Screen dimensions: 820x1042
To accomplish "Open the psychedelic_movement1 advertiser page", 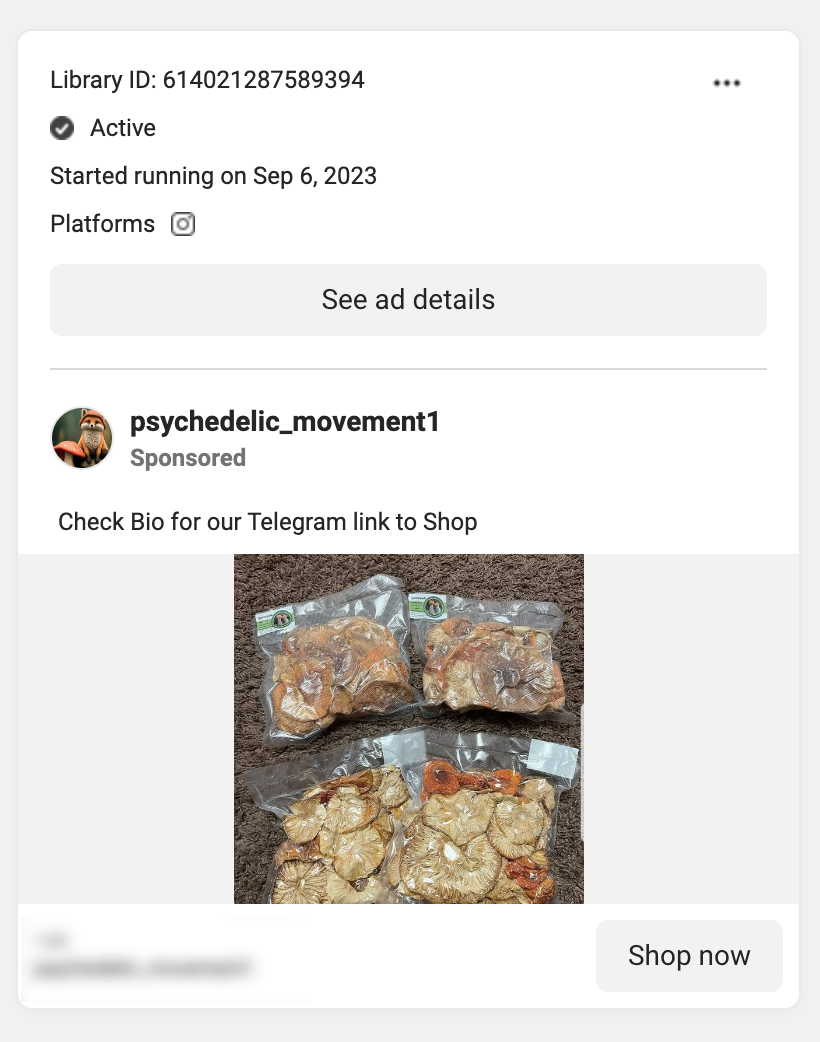I will 285,422.
